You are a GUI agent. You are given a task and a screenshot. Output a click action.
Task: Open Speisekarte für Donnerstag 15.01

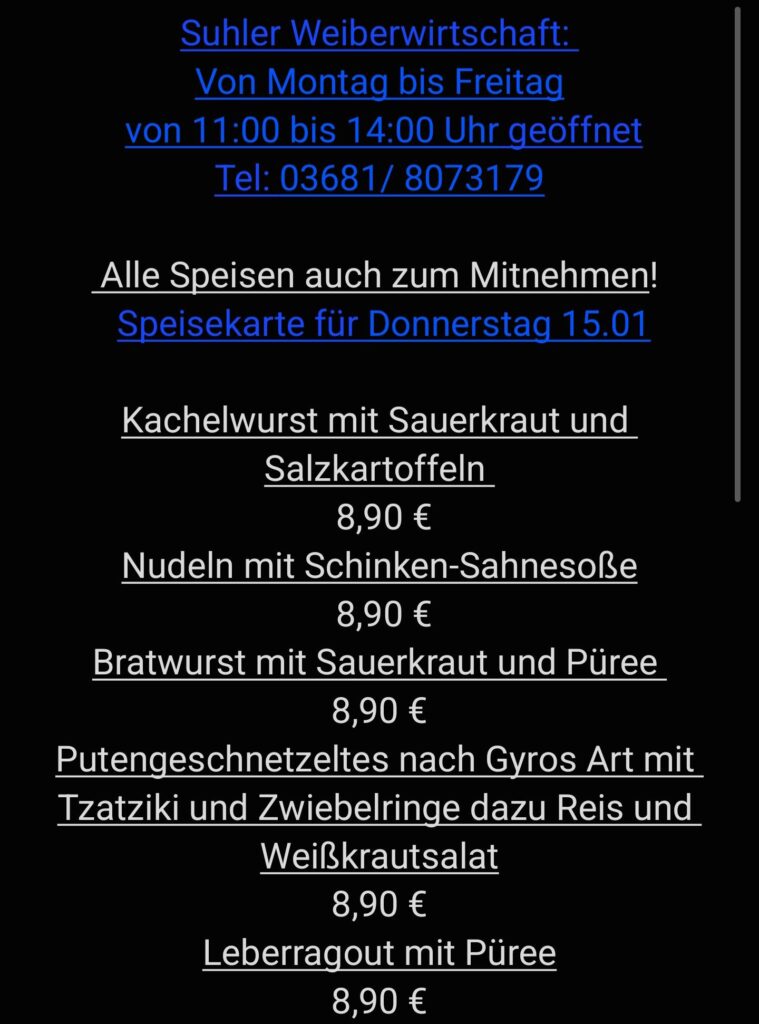click(383, 325)
